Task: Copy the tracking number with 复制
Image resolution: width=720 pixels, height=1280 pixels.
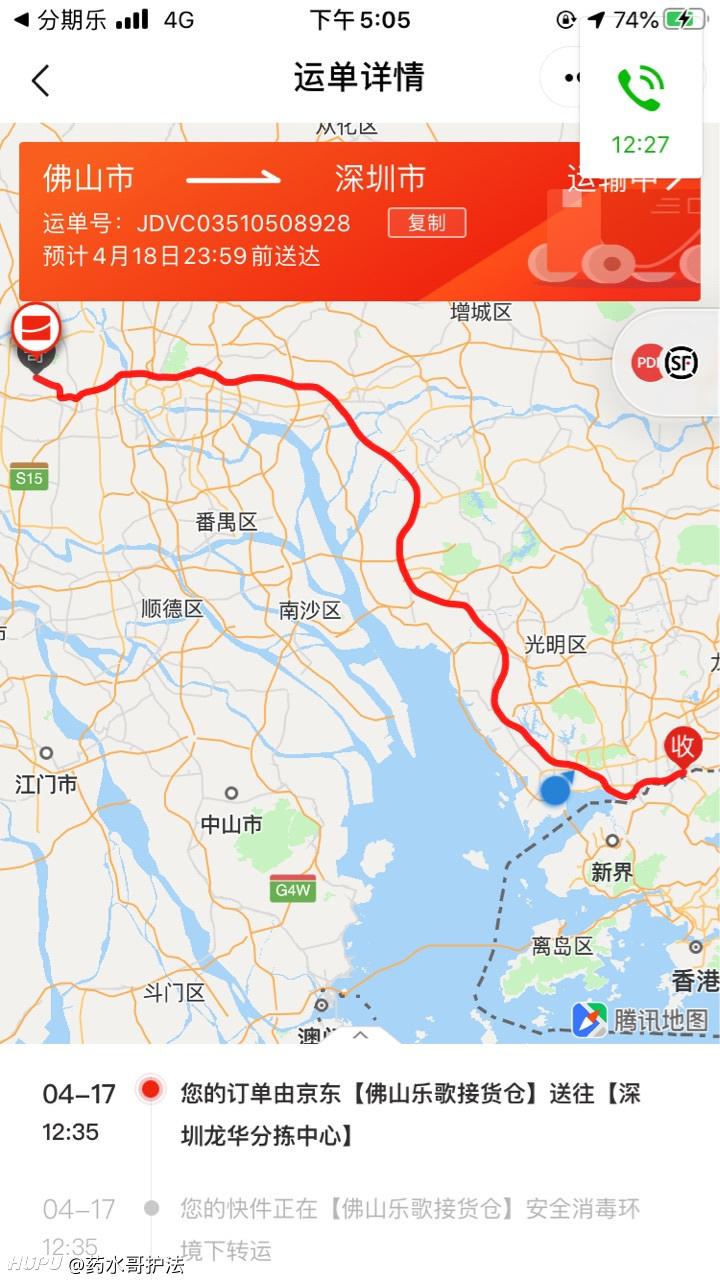Action: [x=427, y=223]
